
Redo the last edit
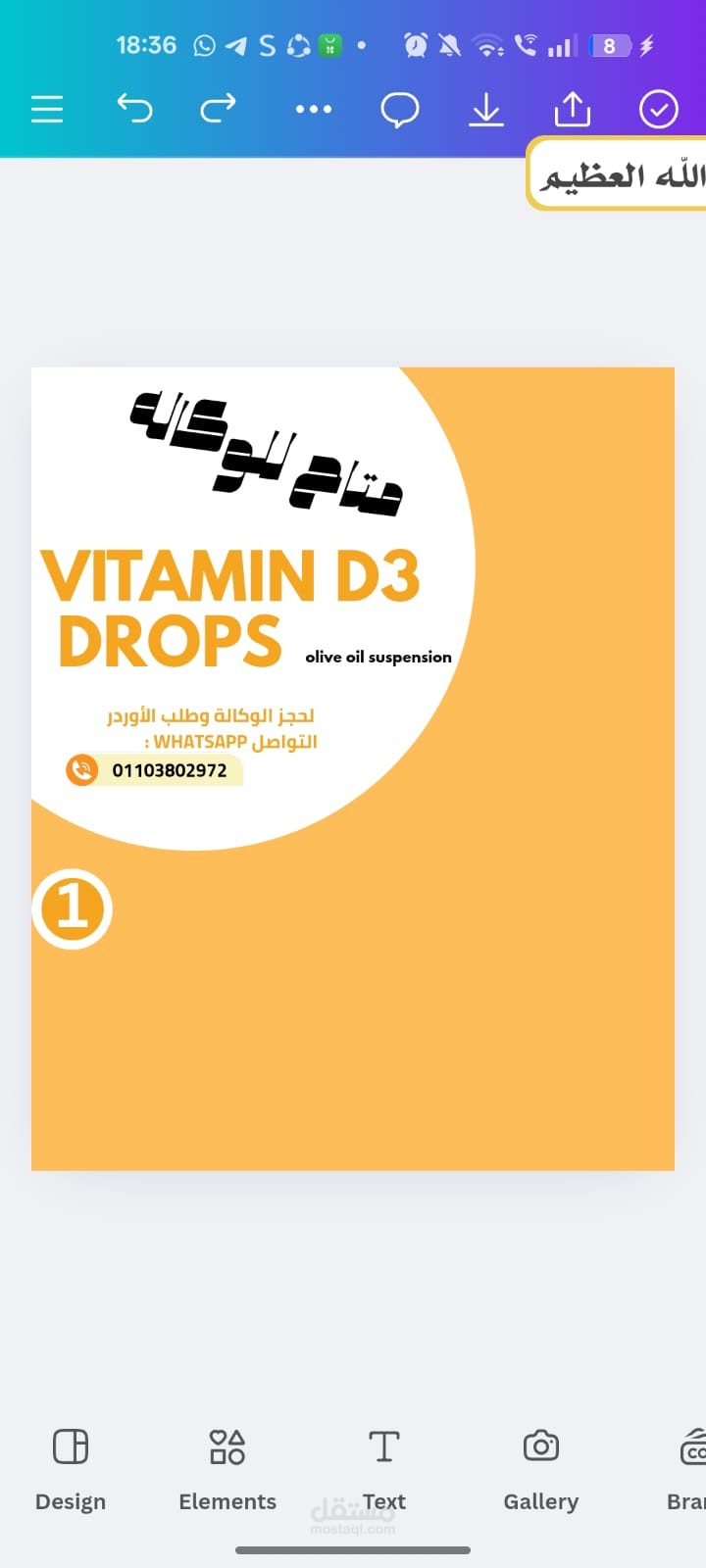pos(218,109)
